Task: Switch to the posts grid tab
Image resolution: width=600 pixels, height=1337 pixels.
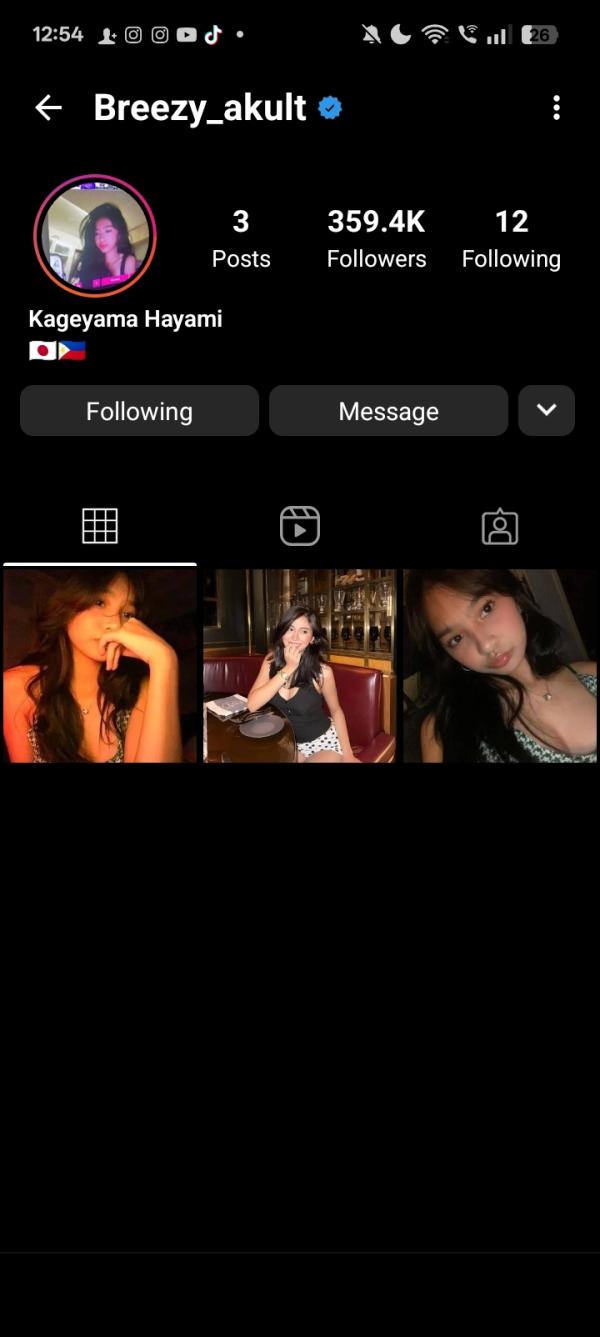Action: (100, 526)
